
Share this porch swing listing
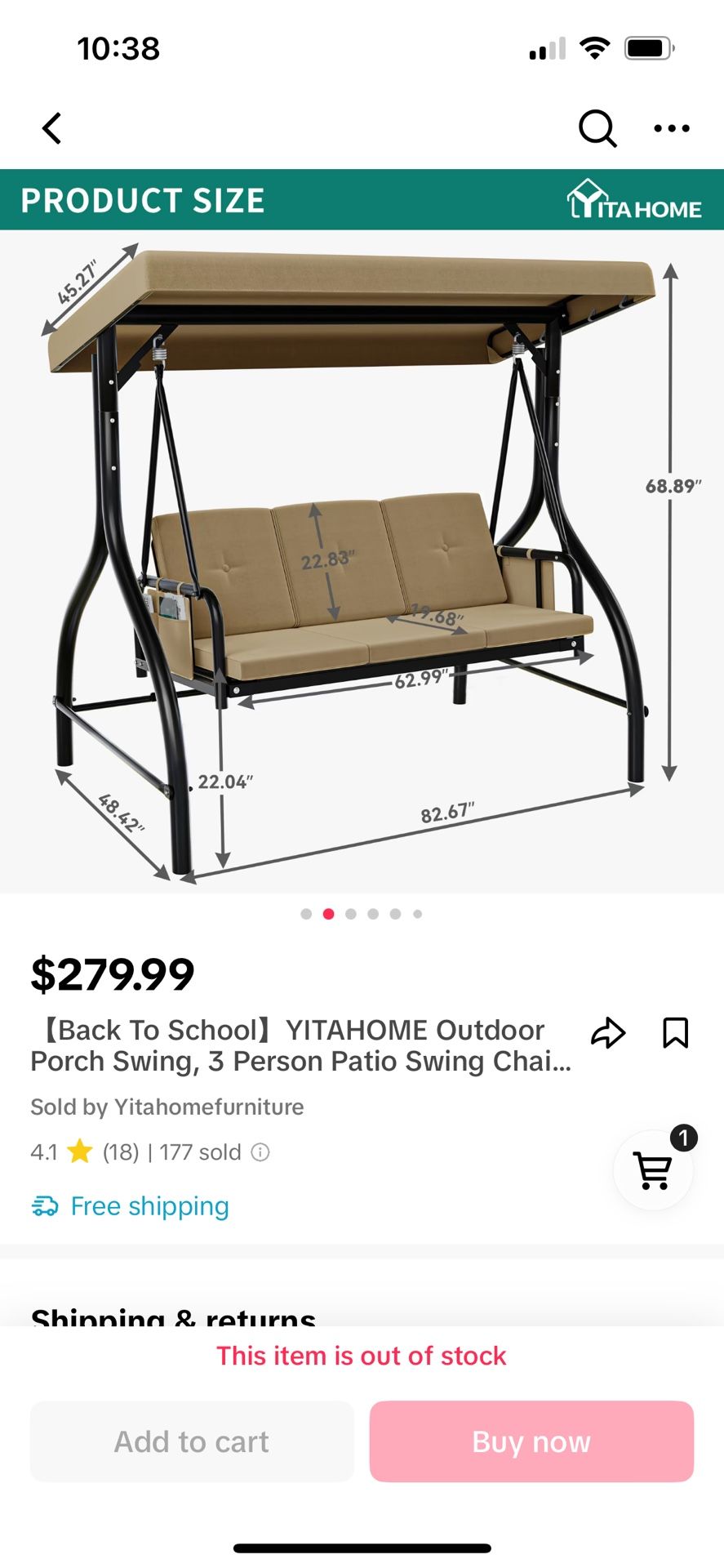coord(608,1033)
